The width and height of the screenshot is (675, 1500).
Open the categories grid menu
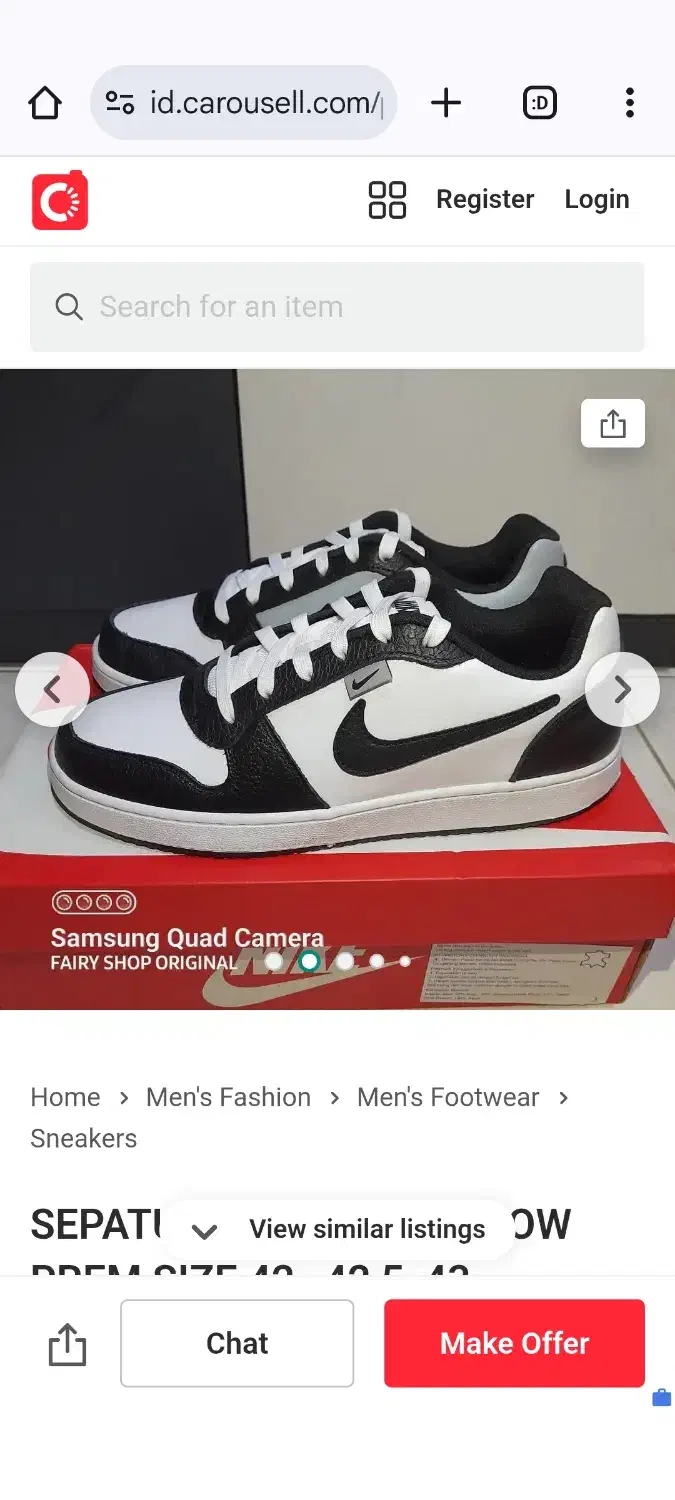(x=387, y=200)
